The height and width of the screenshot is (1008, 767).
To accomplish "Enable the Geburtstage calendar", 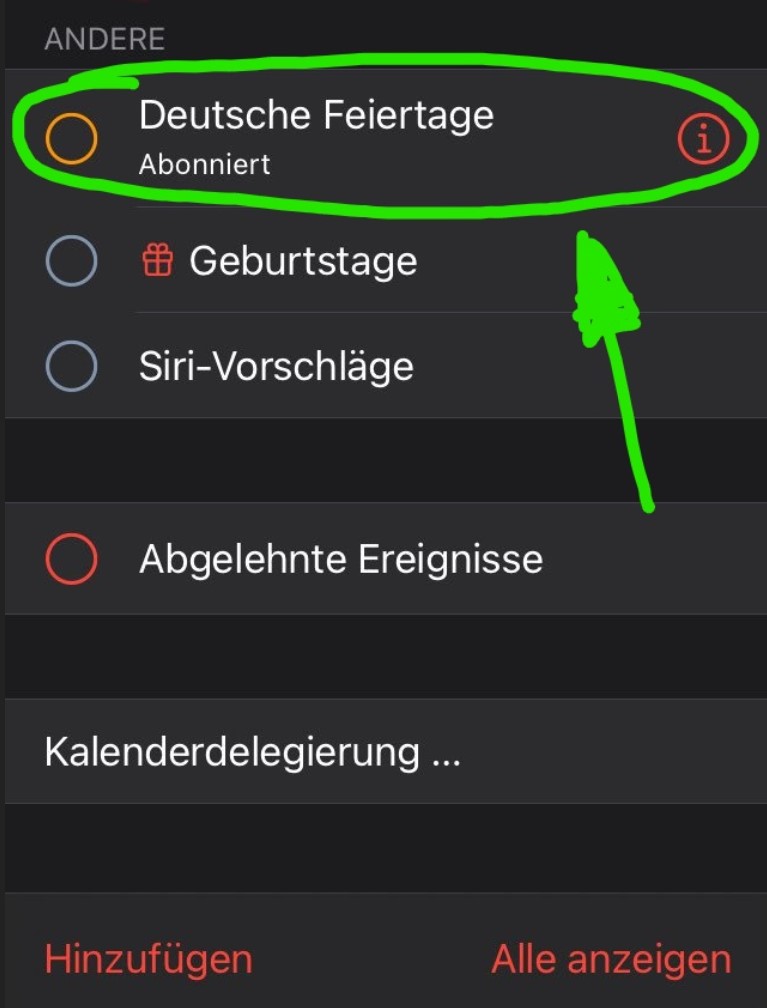I will pyautogui.click(x=71, y=260).
